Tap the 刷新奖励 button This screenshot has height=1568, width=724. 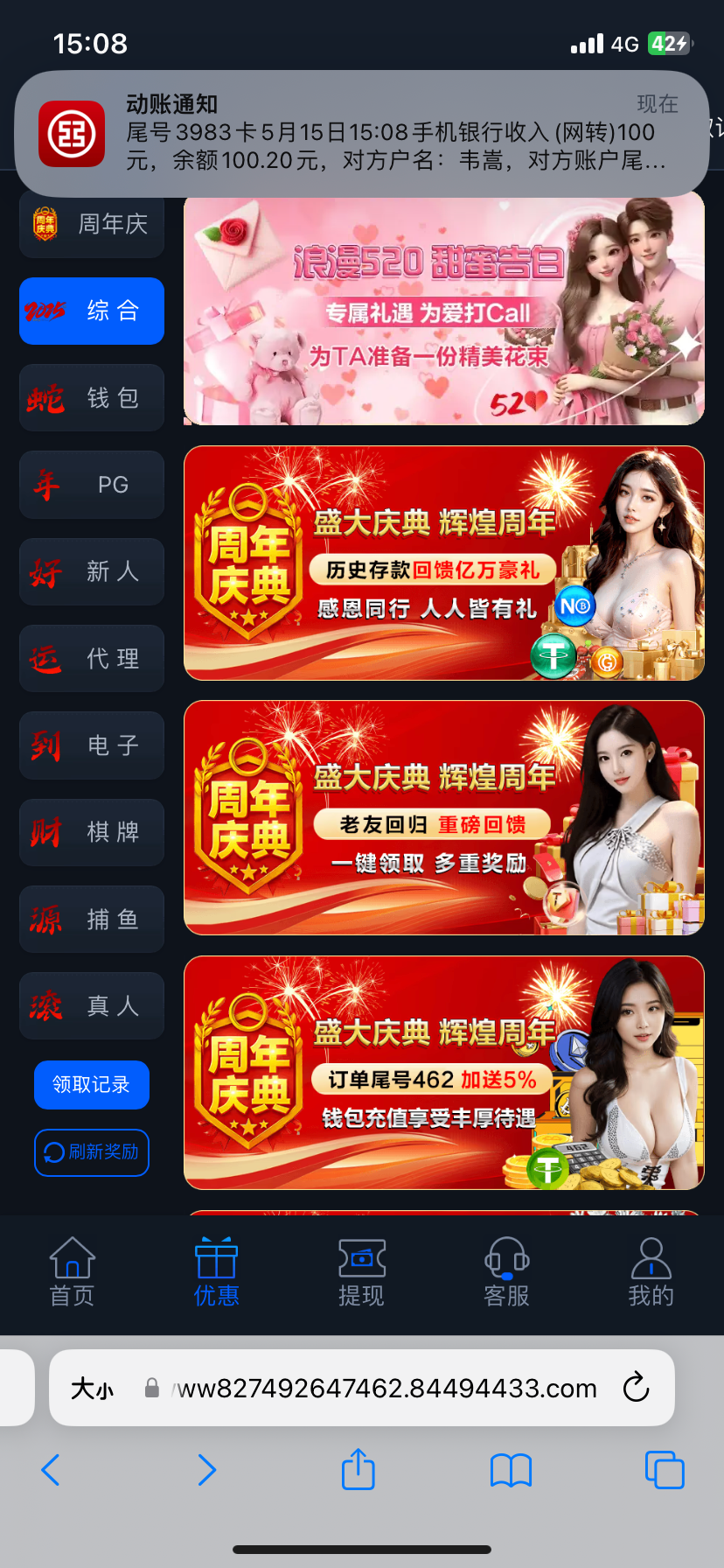click(92, 1152)
